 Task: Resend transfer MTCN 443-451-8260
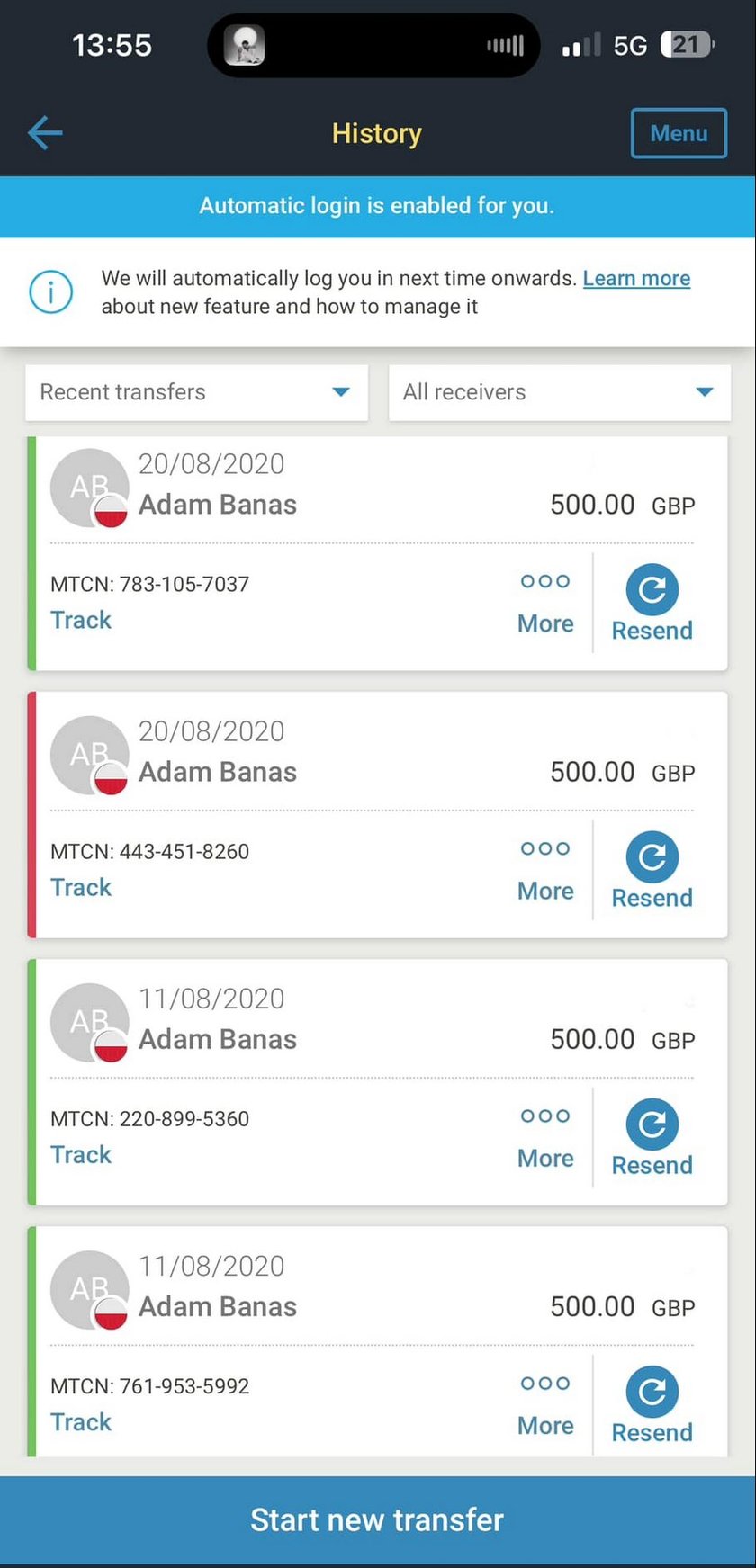(x=652, y=871)
